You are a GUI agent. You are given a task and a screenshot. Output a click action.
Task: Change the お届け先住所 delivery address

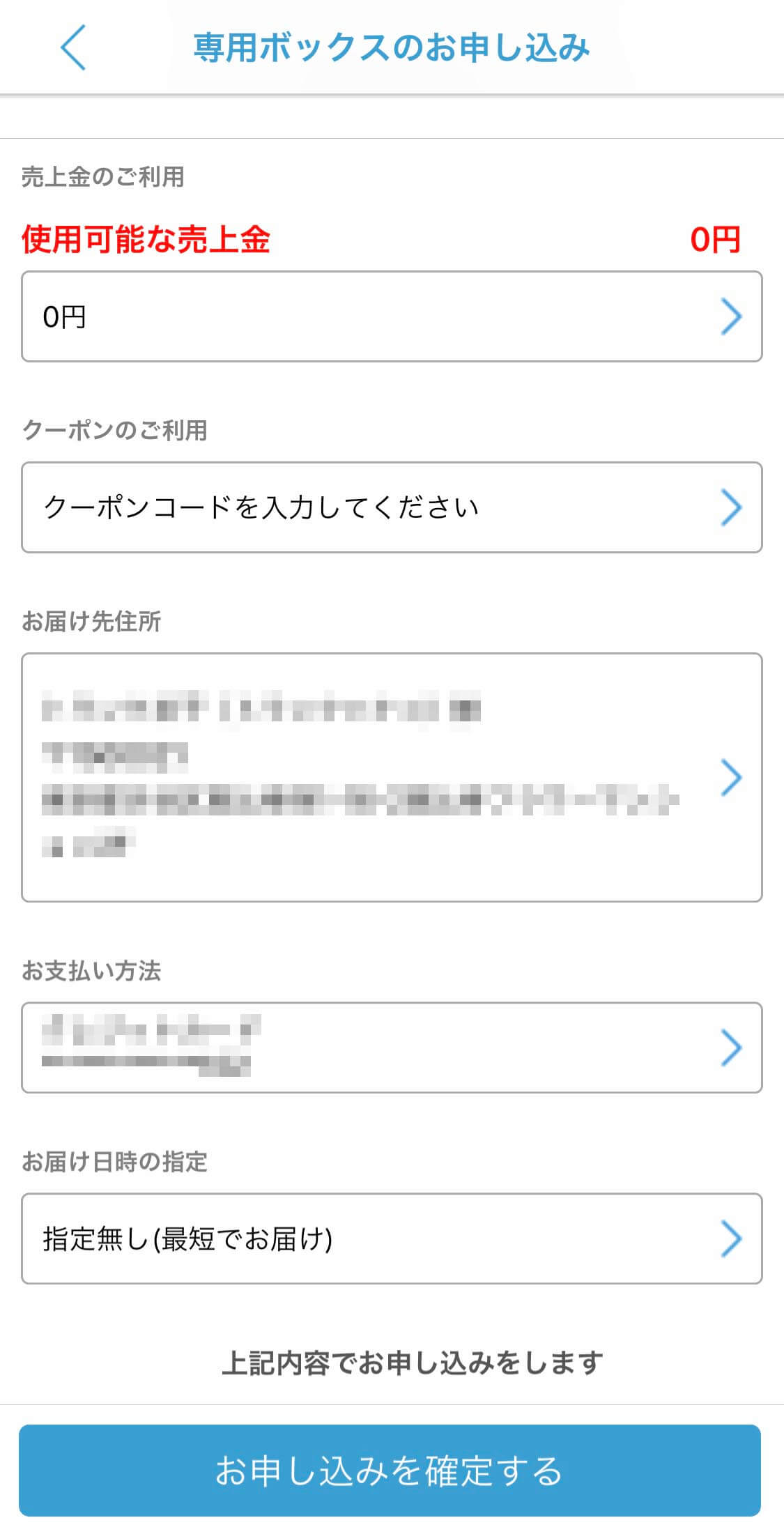click(x=392, y=777)
